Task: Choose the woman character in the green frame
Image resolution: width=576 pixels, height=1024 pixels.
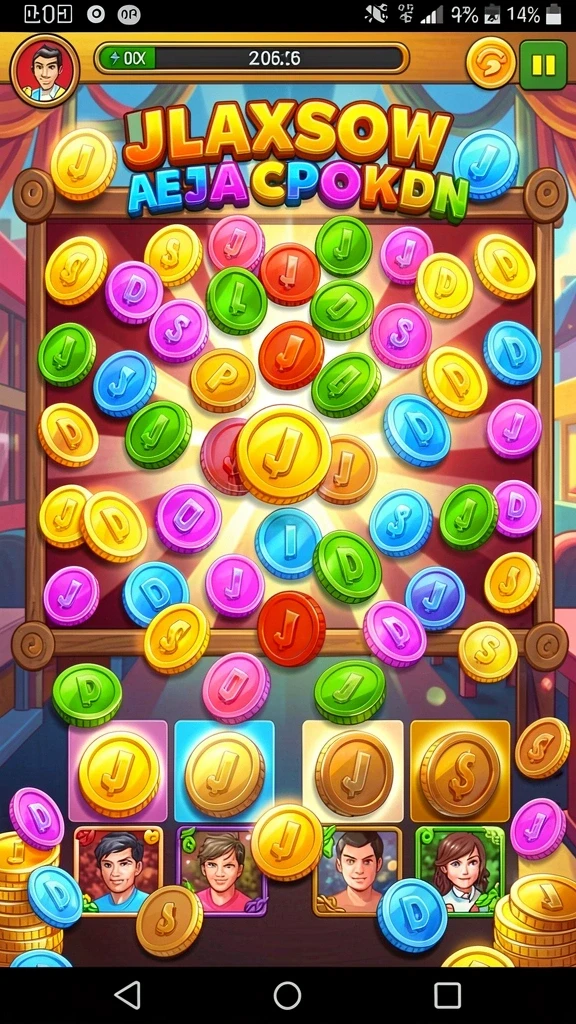Action: [x=460, y=871]
